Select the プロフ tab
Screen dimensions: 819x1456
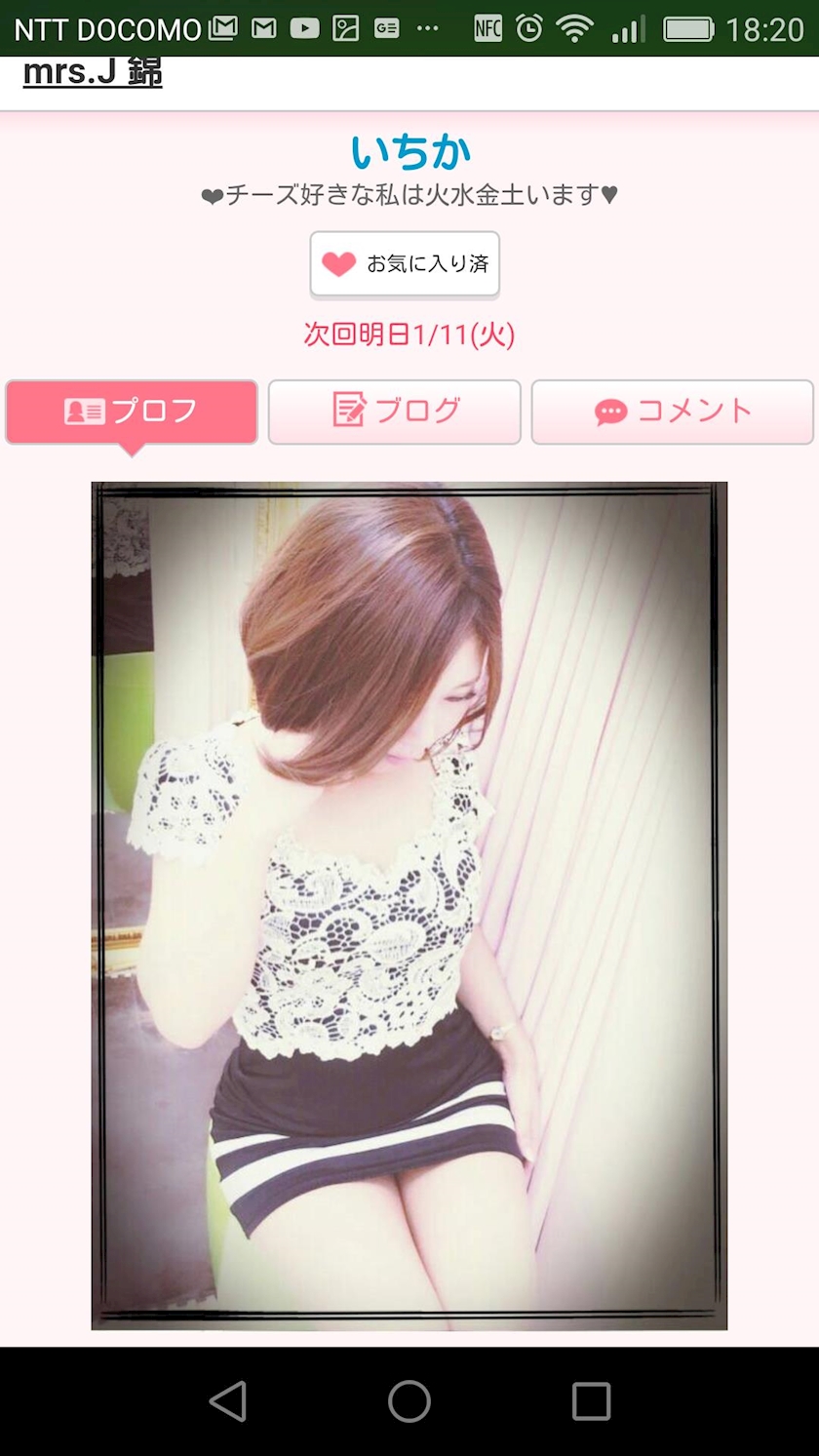coord(132,412)
